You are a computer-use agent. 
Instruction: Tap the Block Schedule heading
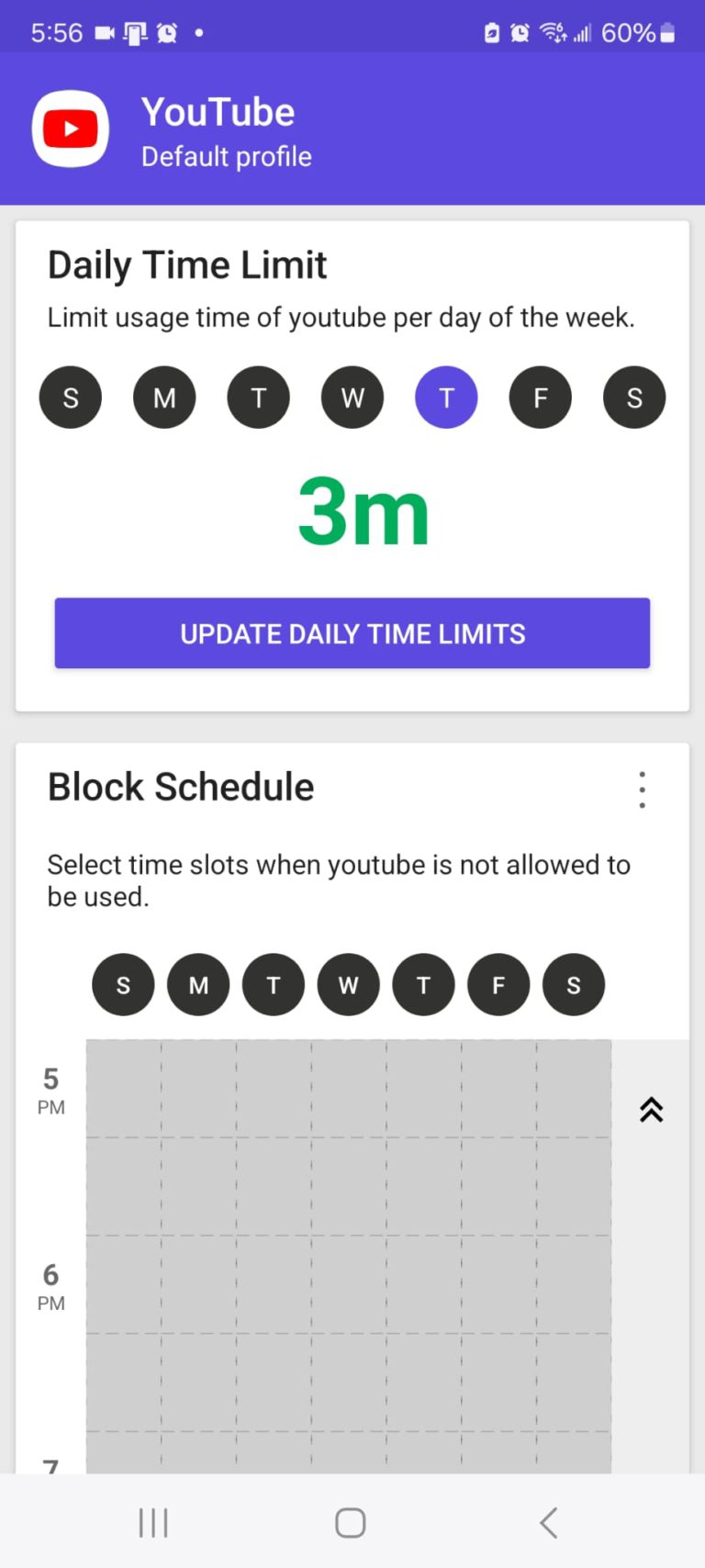181,787
